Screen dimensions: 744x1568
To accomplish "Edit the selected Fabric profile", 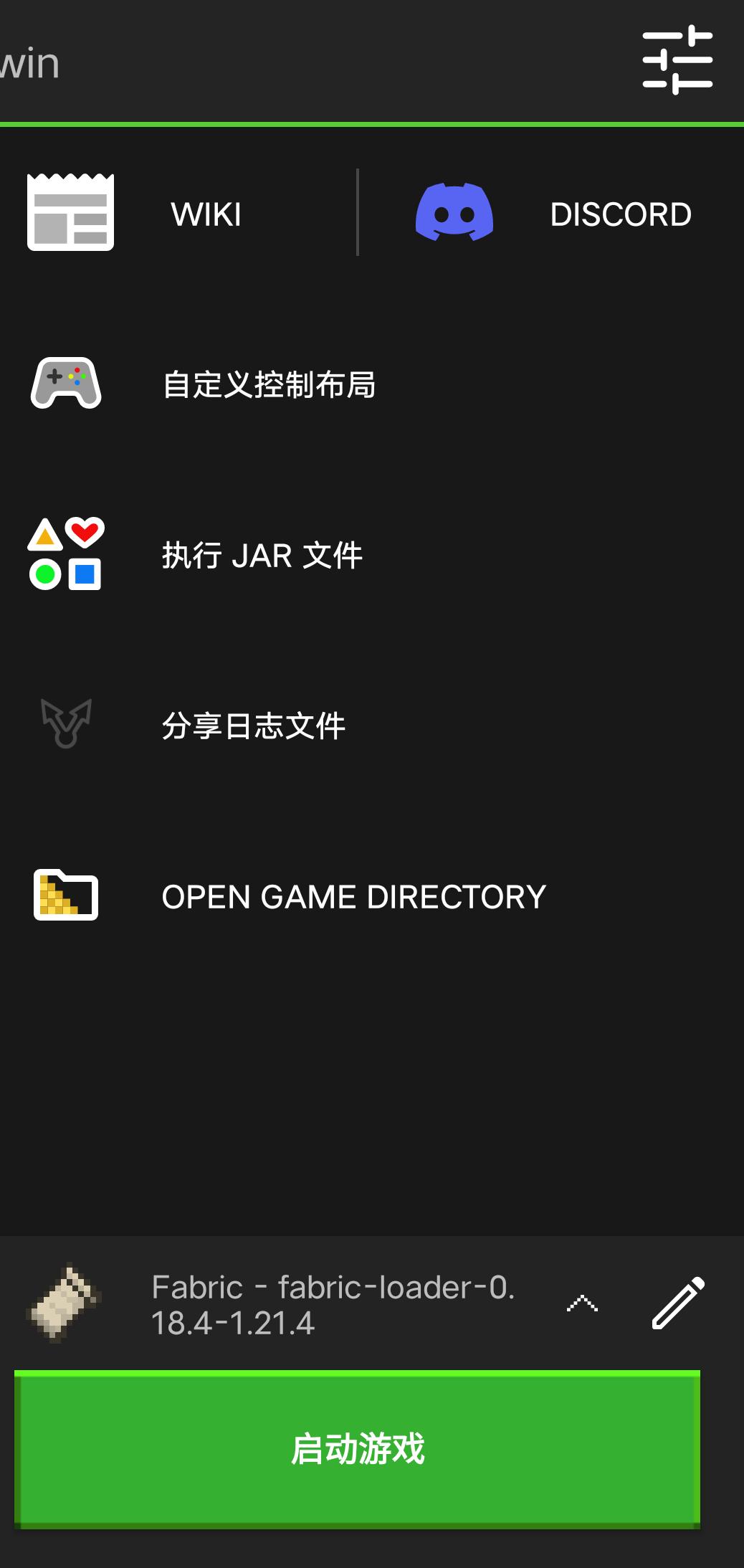I will (677, 1303).
